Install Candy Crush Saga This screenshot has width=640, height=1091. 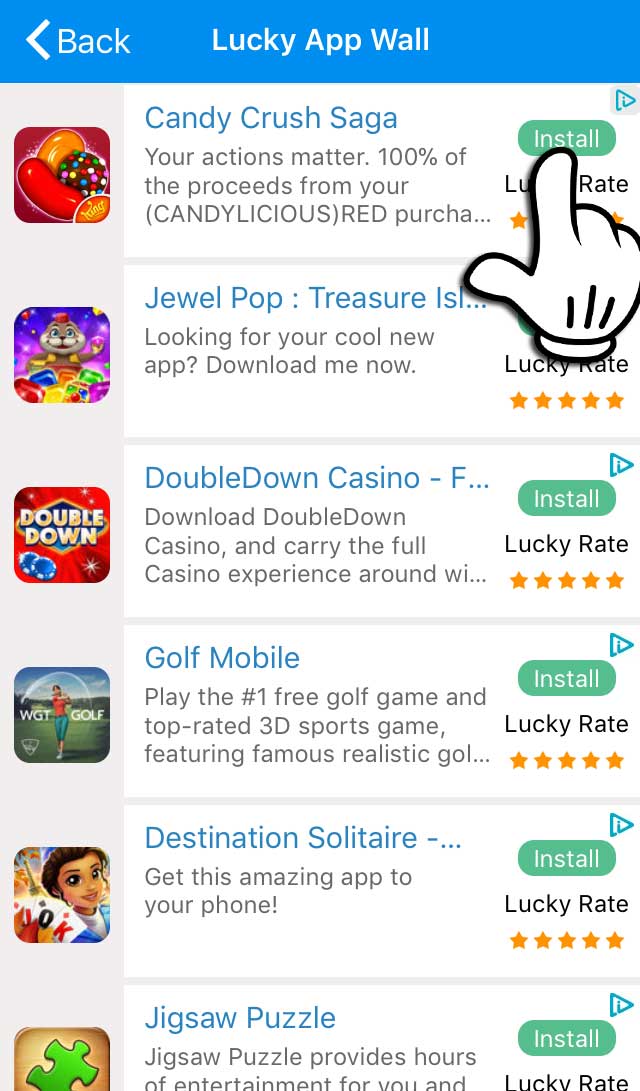566,138
